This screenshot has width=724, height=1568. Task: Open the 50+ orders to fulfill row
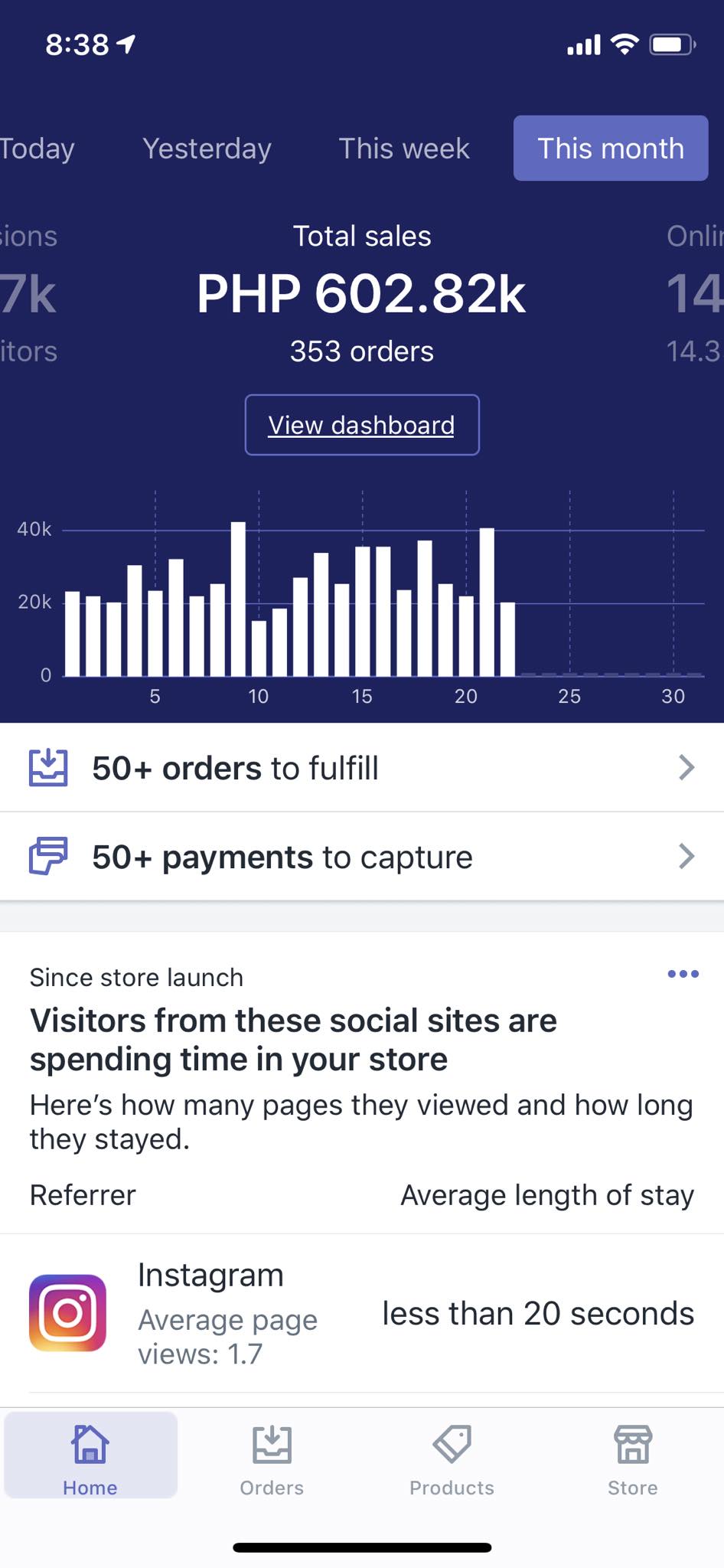tap(361, 768)
